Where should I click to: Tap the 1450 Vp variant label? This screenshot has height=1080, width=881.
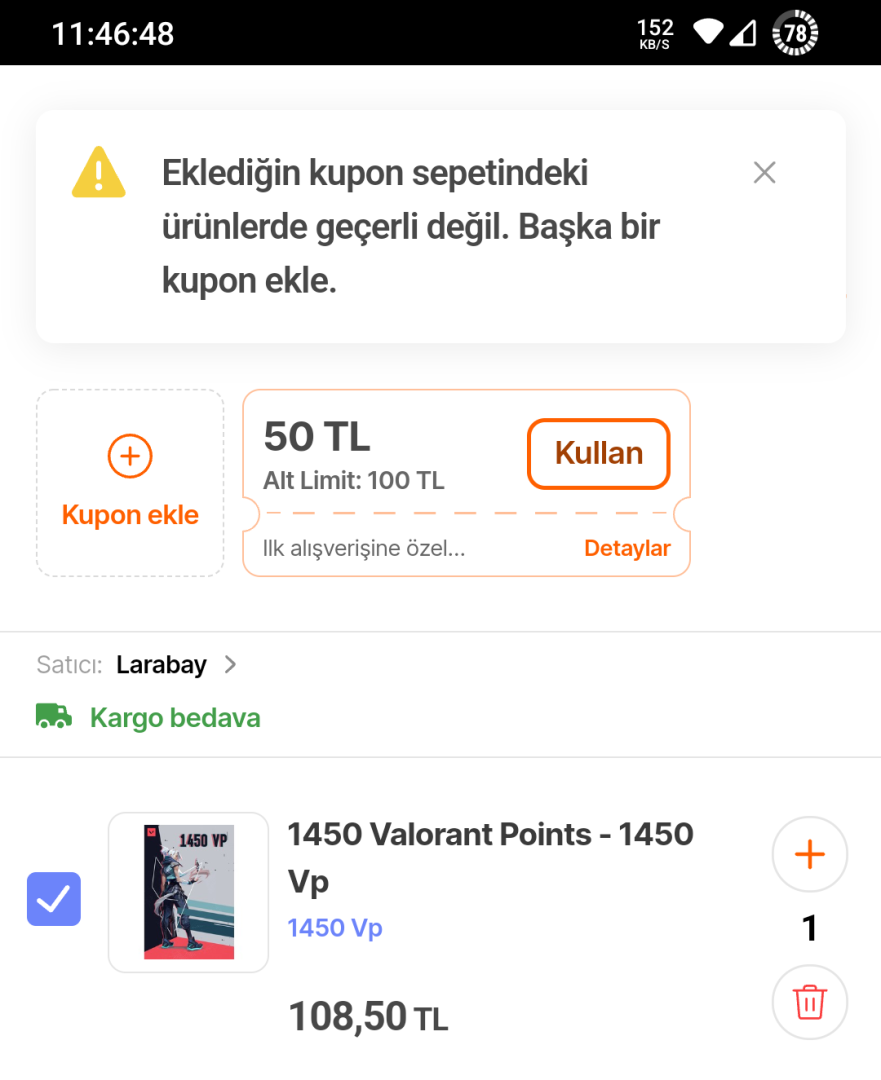334,927
